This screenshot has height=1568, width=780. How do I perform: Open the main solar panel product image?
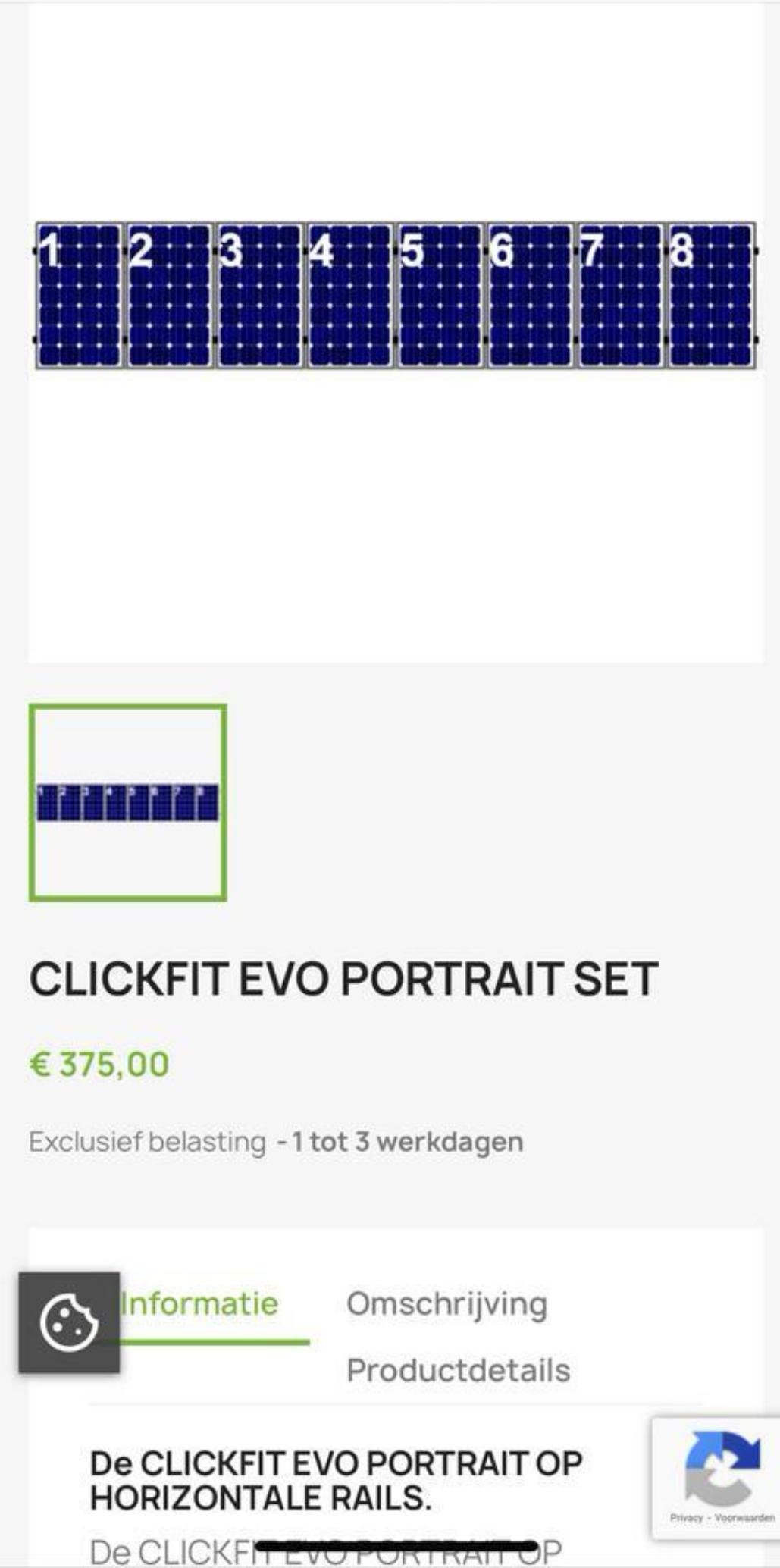[395, 296]
